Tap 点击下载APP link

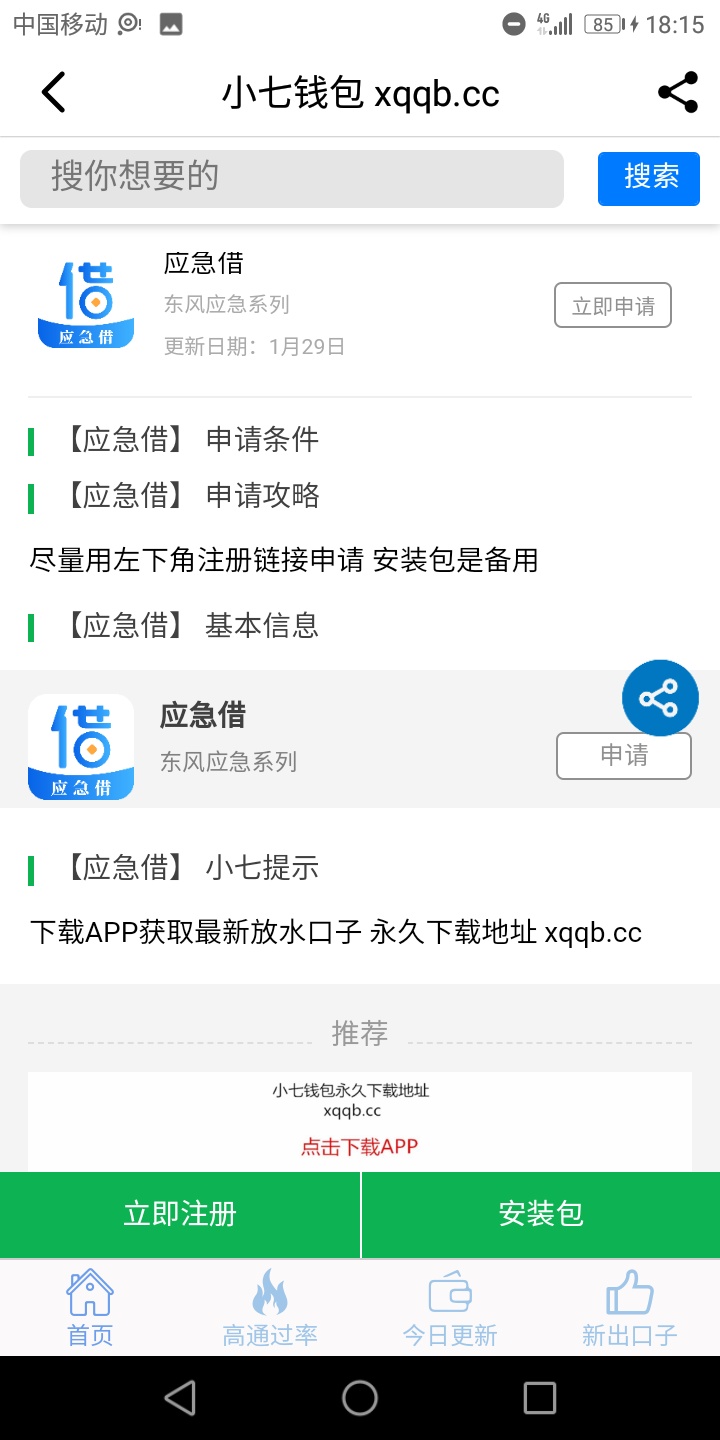click(360, 1147)
